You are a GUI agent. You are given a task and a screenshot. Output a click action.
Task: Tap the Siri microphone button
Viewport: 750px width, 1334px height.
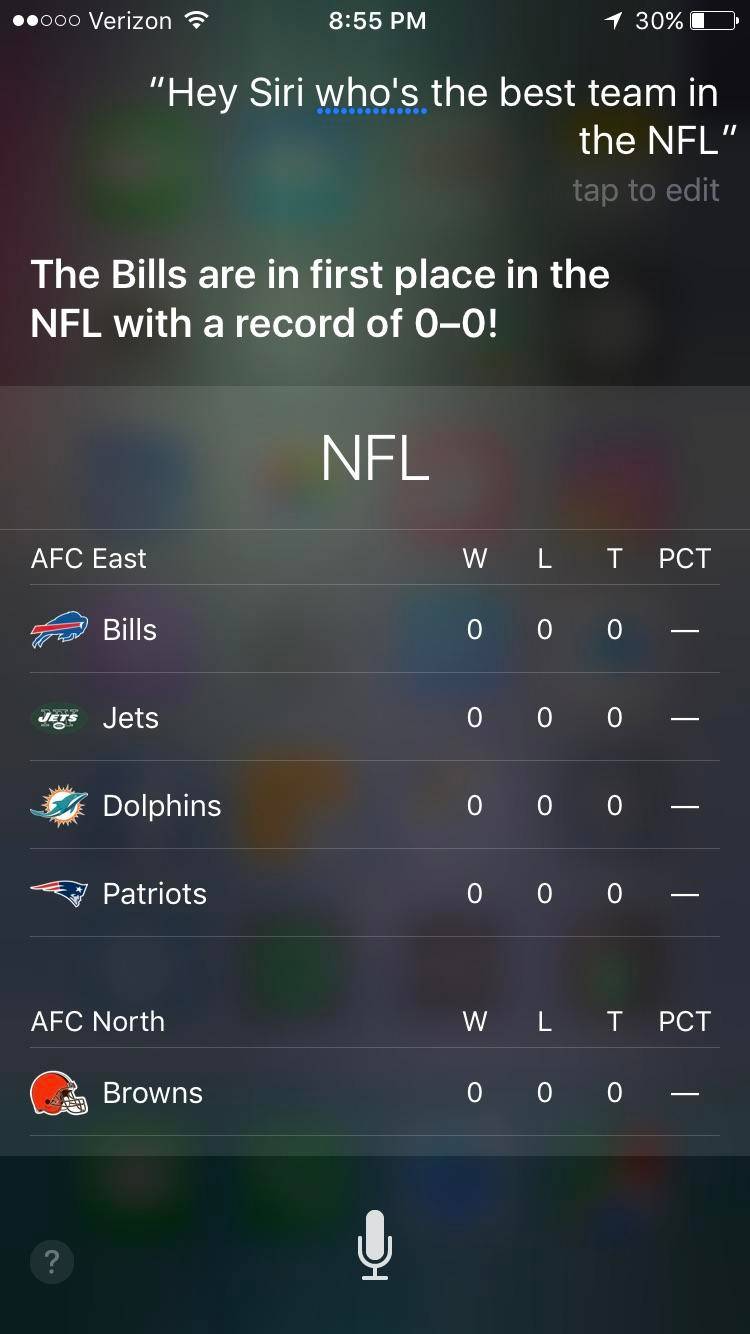coord(375,1244)
